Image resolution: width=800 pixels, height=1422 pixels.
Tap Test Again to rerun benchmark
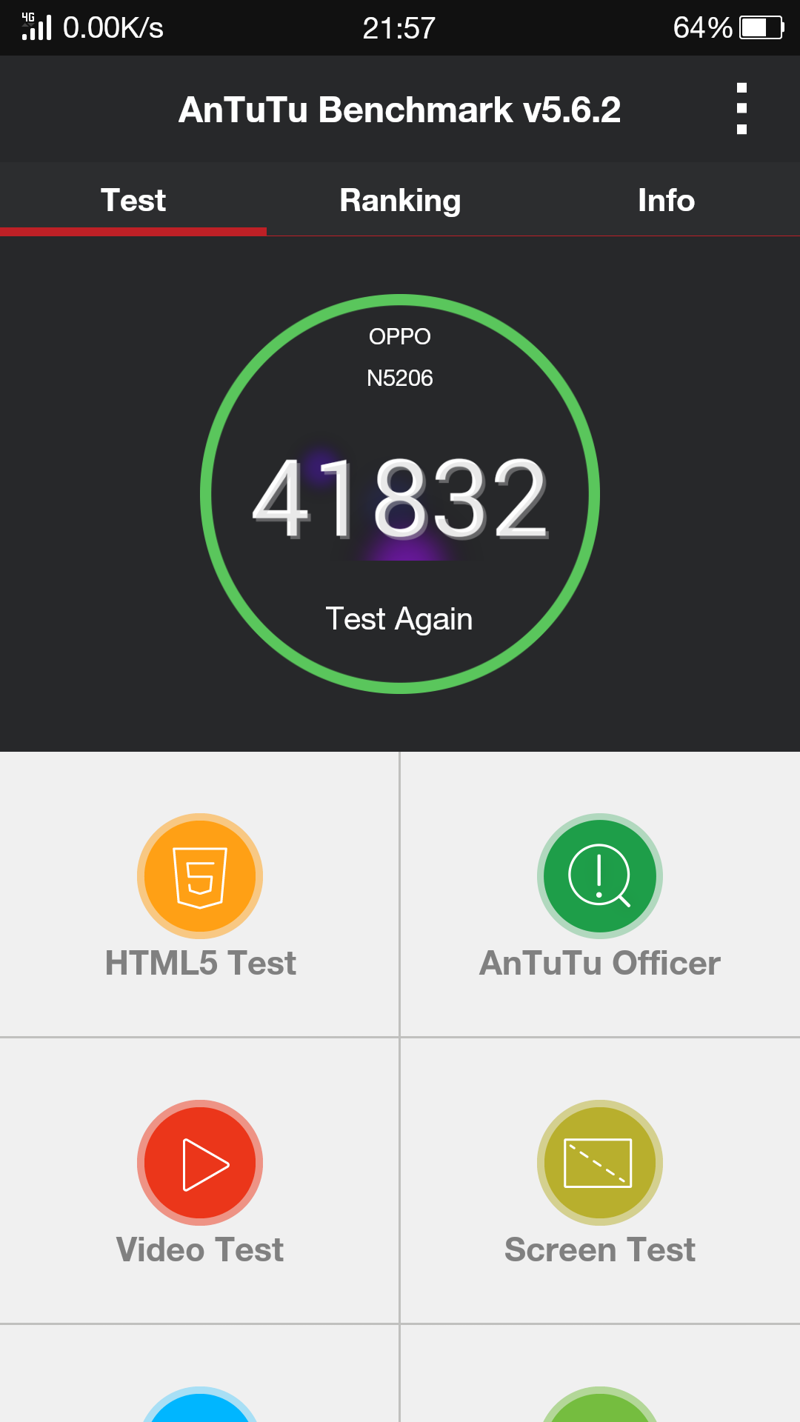point(399,619)
